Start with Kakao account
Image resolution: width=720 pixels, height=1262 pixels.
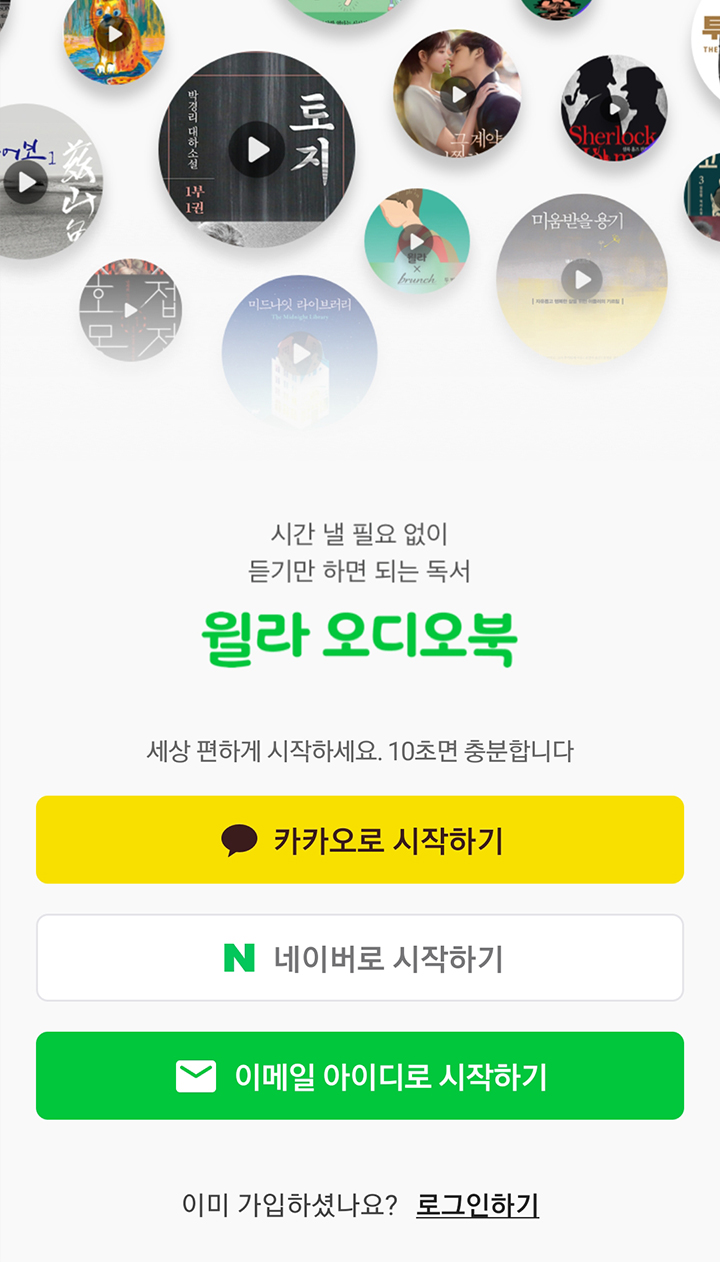(x=360, y=840)
